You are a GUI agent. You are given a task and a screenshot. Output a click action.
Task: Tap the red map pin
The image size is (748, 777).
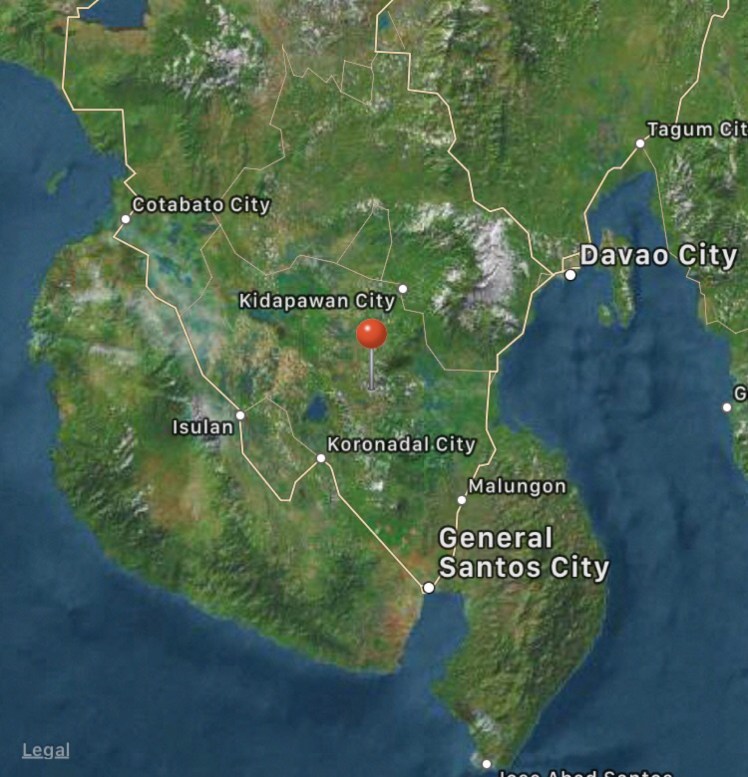372,336
